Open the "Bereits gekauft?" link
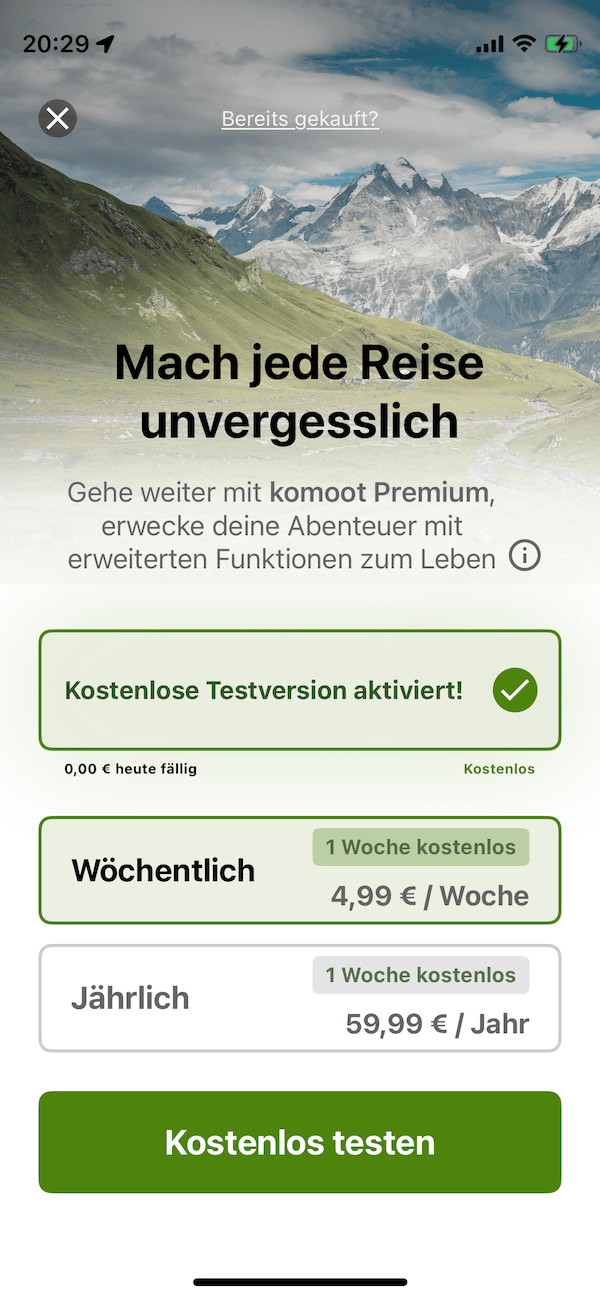 point(300,120)
